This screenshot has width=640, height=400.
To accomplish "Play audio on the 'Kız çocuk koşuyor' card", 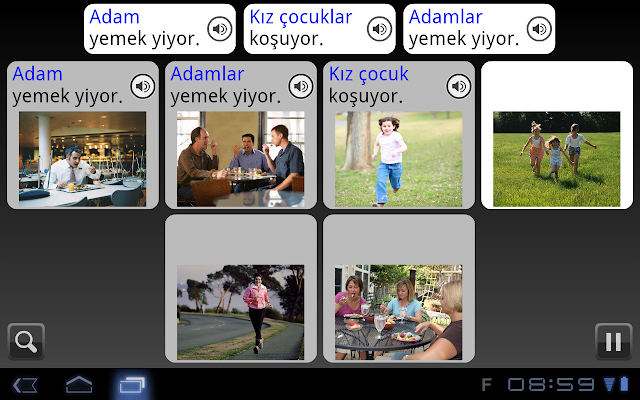I will pyautogui.click(x=458, y=86).
